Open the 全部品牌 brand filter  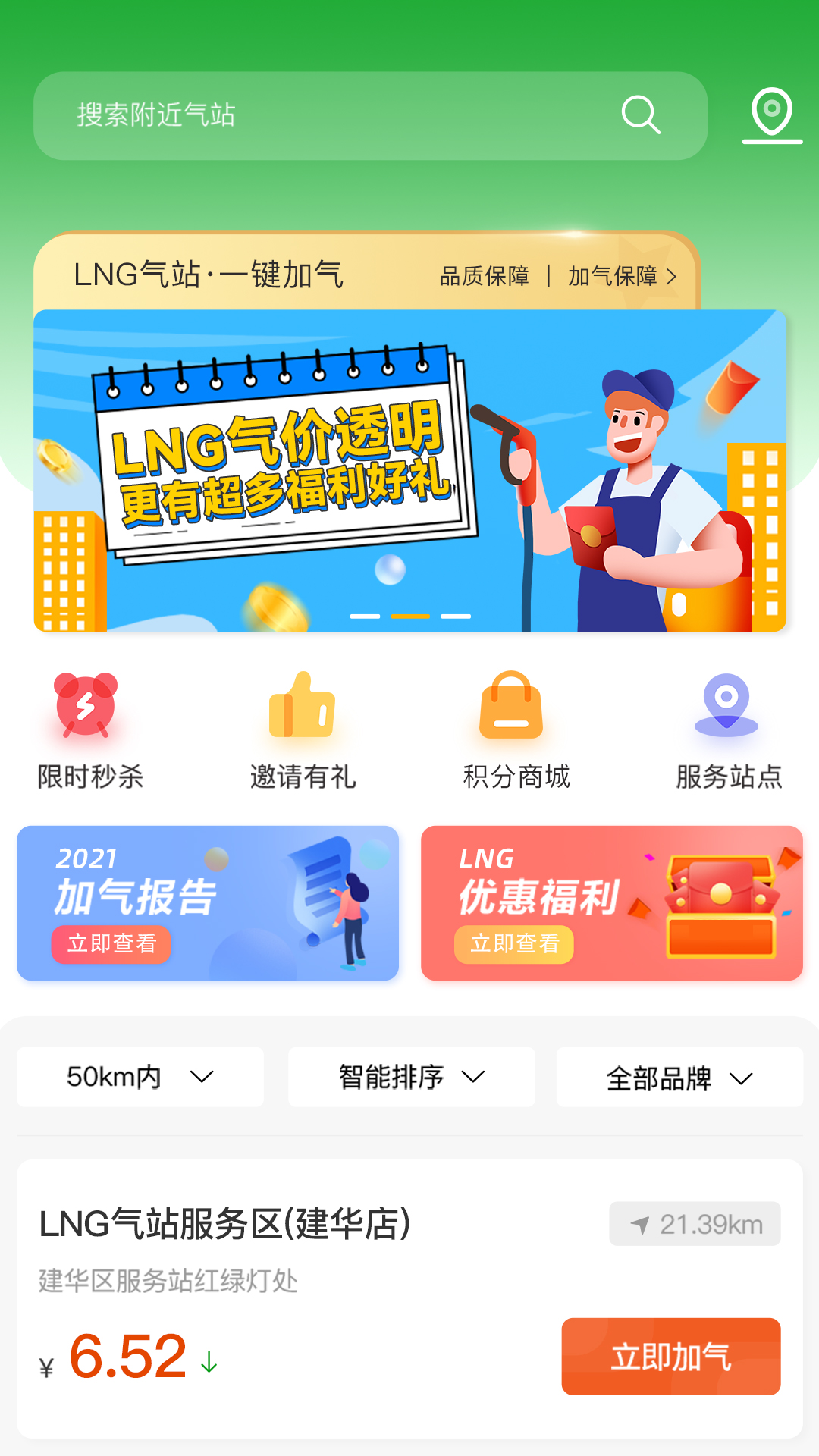679,1077
